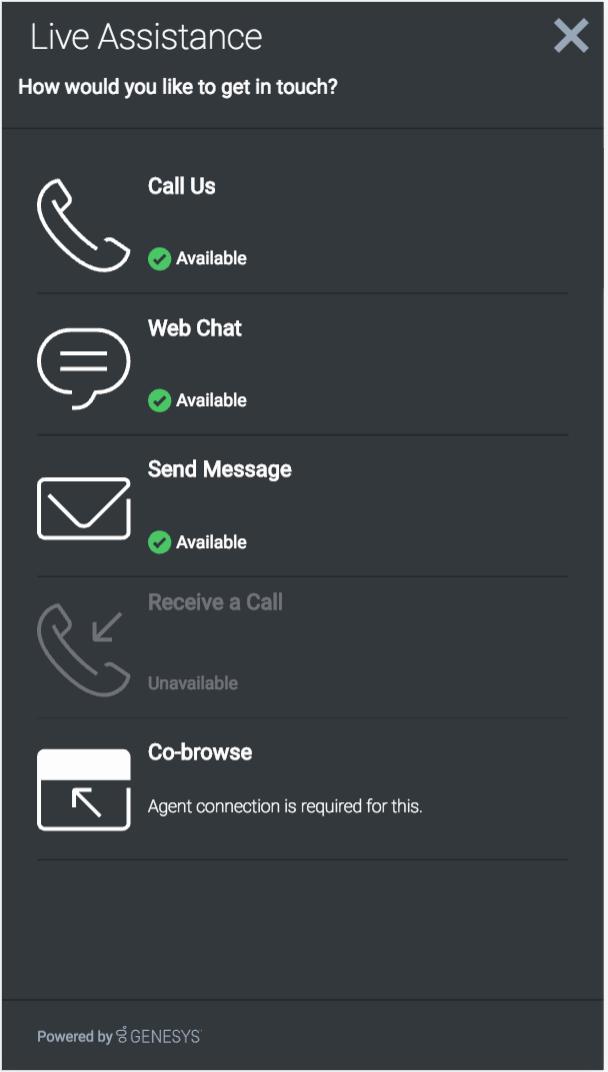The width and height of the screenshot is (608, 1072).
Task: Open the Send Message option
Action: (x=220, y=470)
